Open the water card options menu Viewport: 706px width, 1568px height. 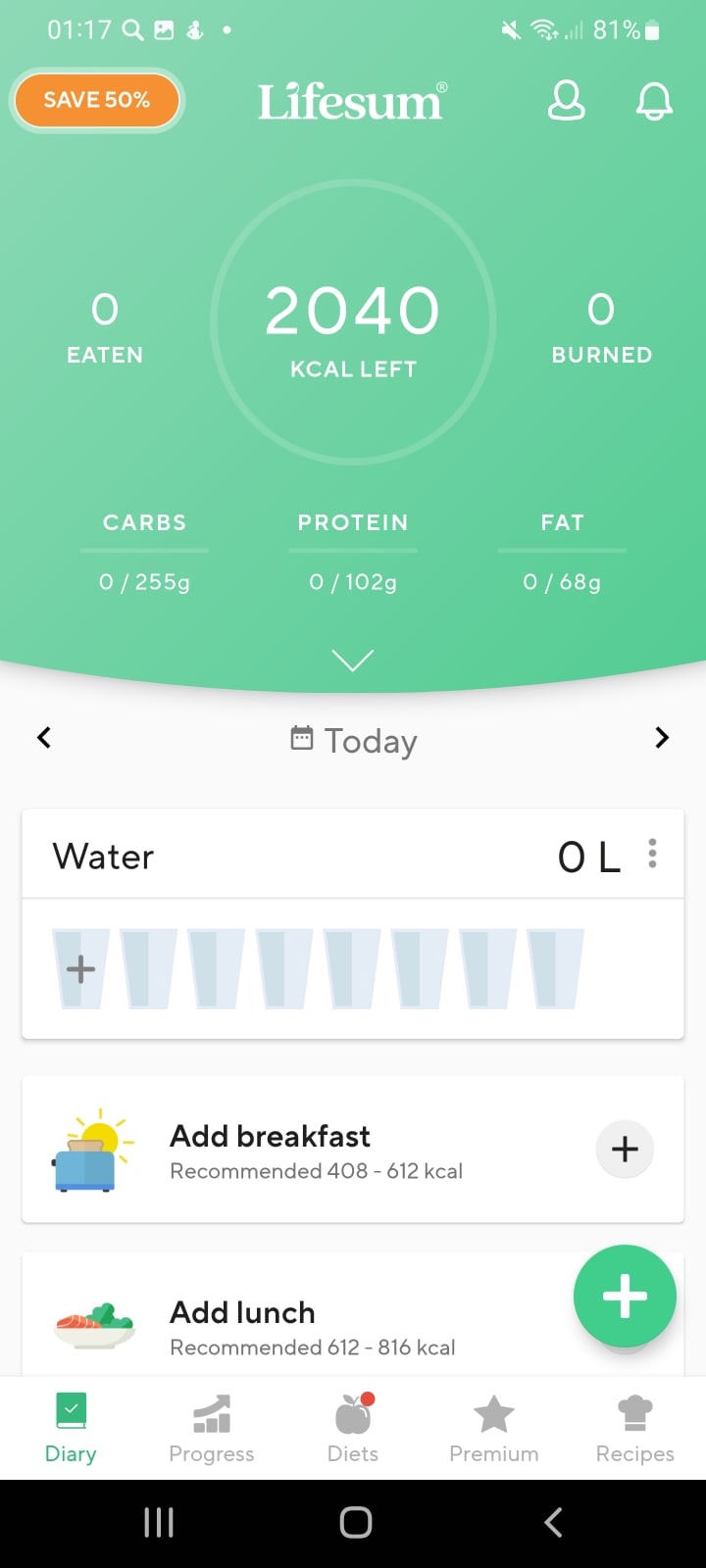(x=652, y=854)
